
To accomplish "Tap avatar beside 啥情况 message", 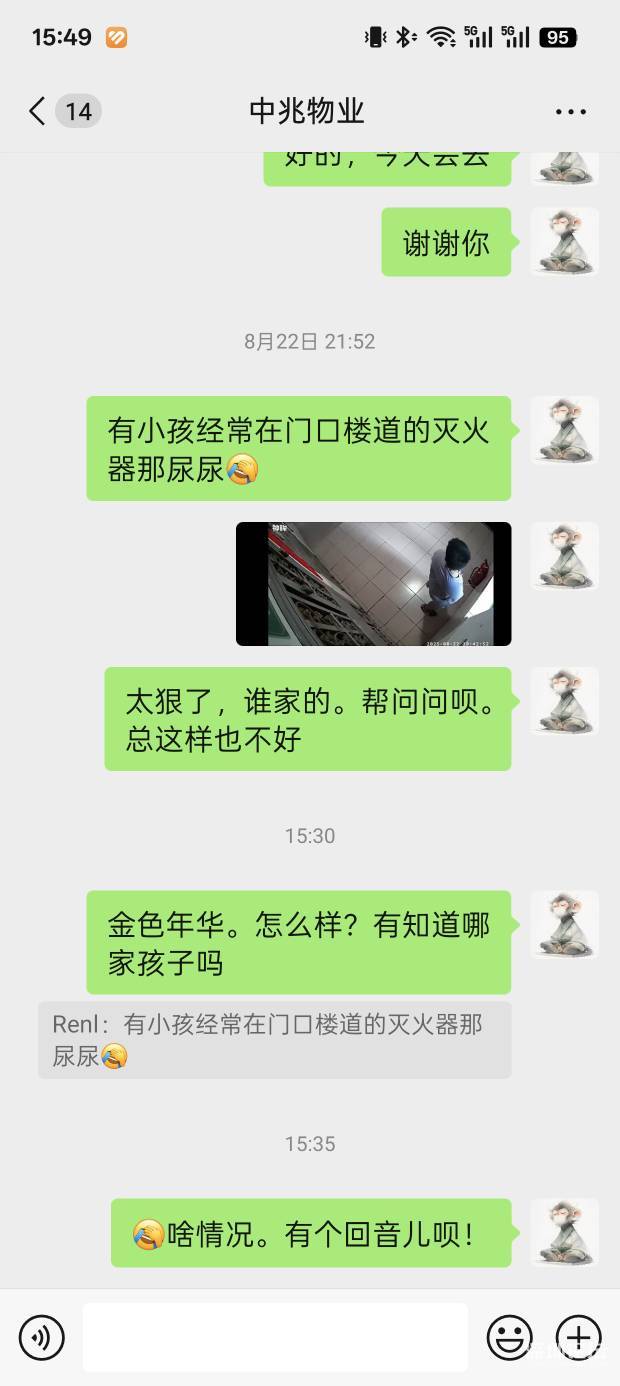I will [x=564, y=1233].
